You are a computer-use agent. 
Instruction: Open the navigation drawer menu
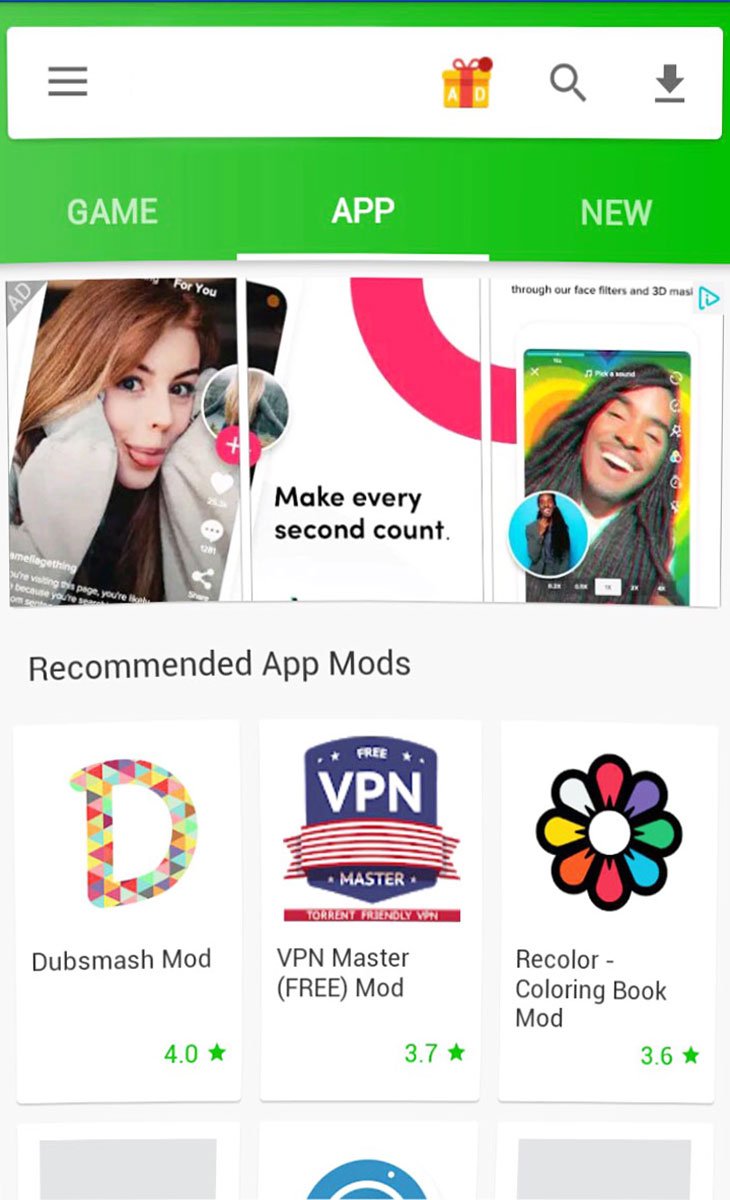tap(67, 81)
